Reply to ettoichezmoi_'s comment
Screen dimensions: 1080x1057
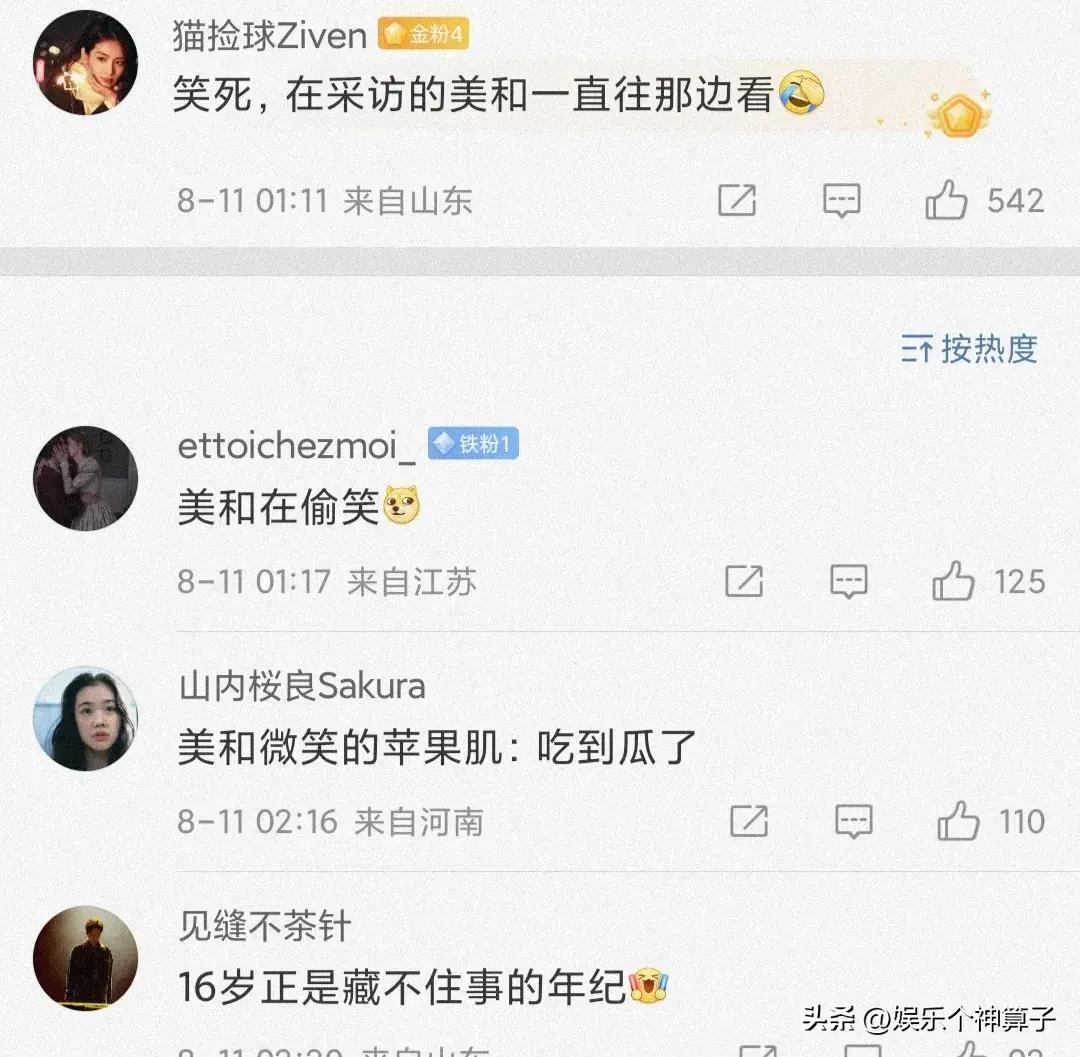coord(849,582)
